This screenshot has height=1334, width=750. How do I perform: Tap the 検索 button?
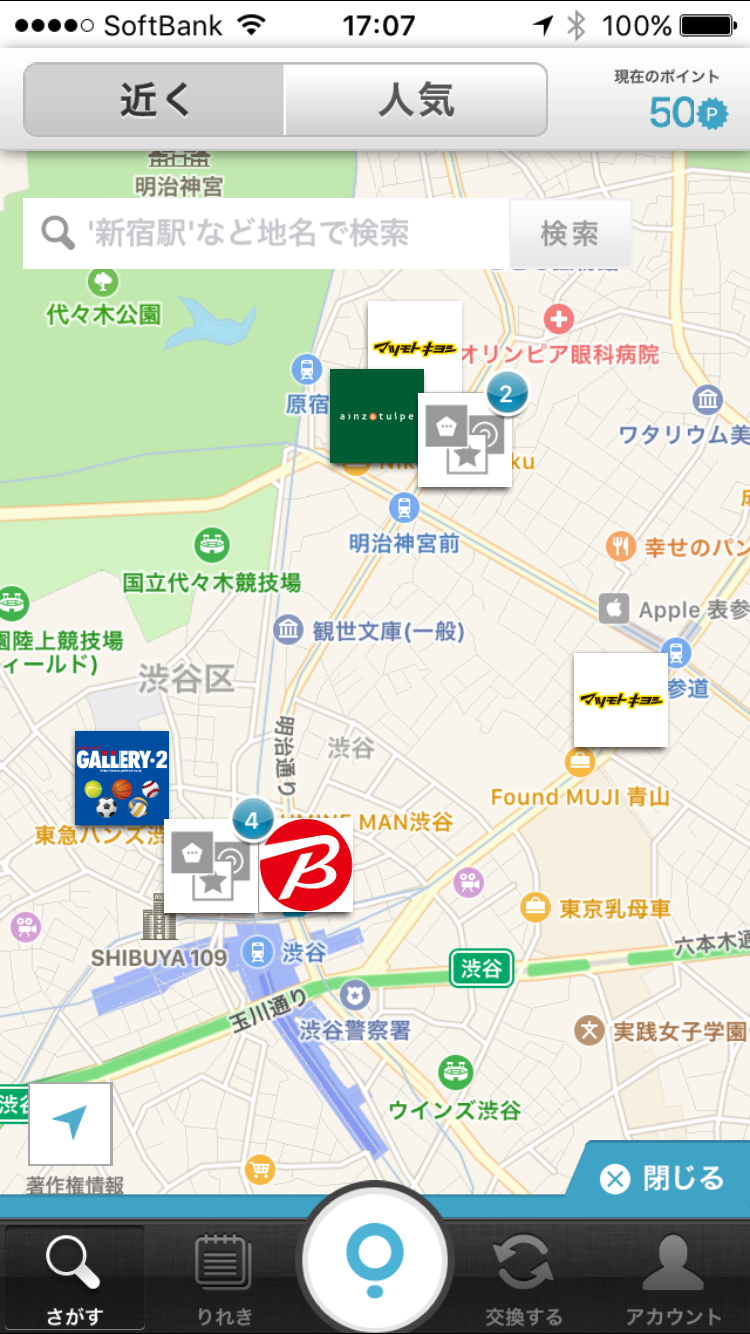570,234
